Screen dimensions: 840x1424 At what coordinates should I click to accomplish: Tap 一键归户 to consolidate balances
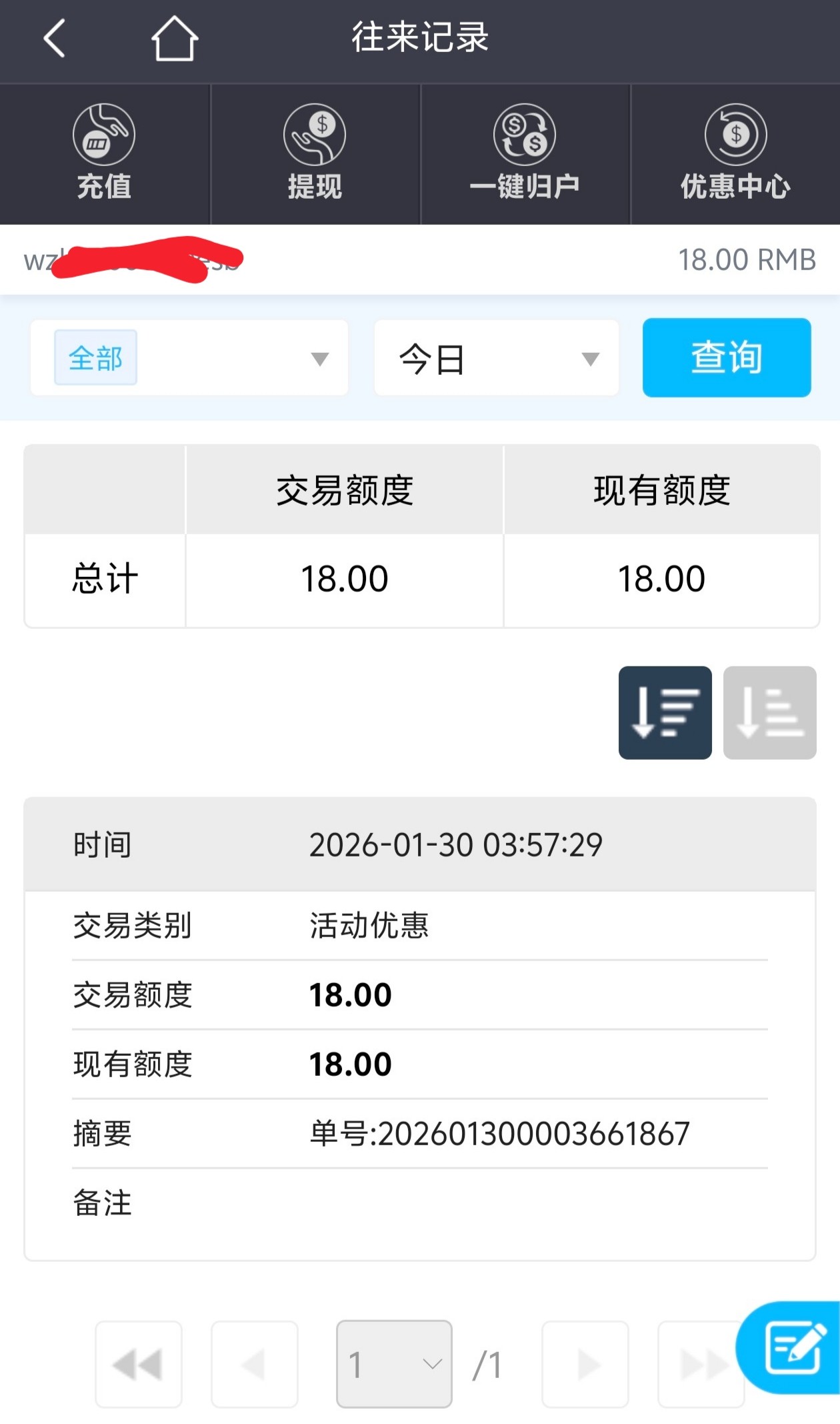tap(525, 153)
